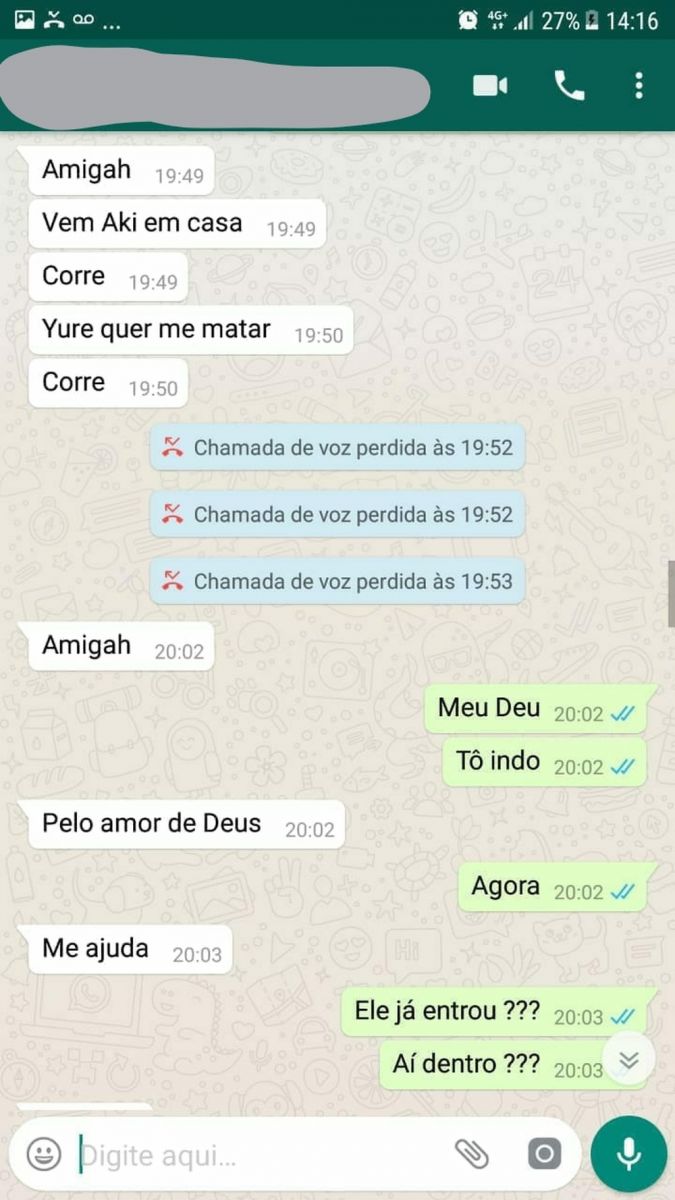Record a voice message

(629, 1155)
